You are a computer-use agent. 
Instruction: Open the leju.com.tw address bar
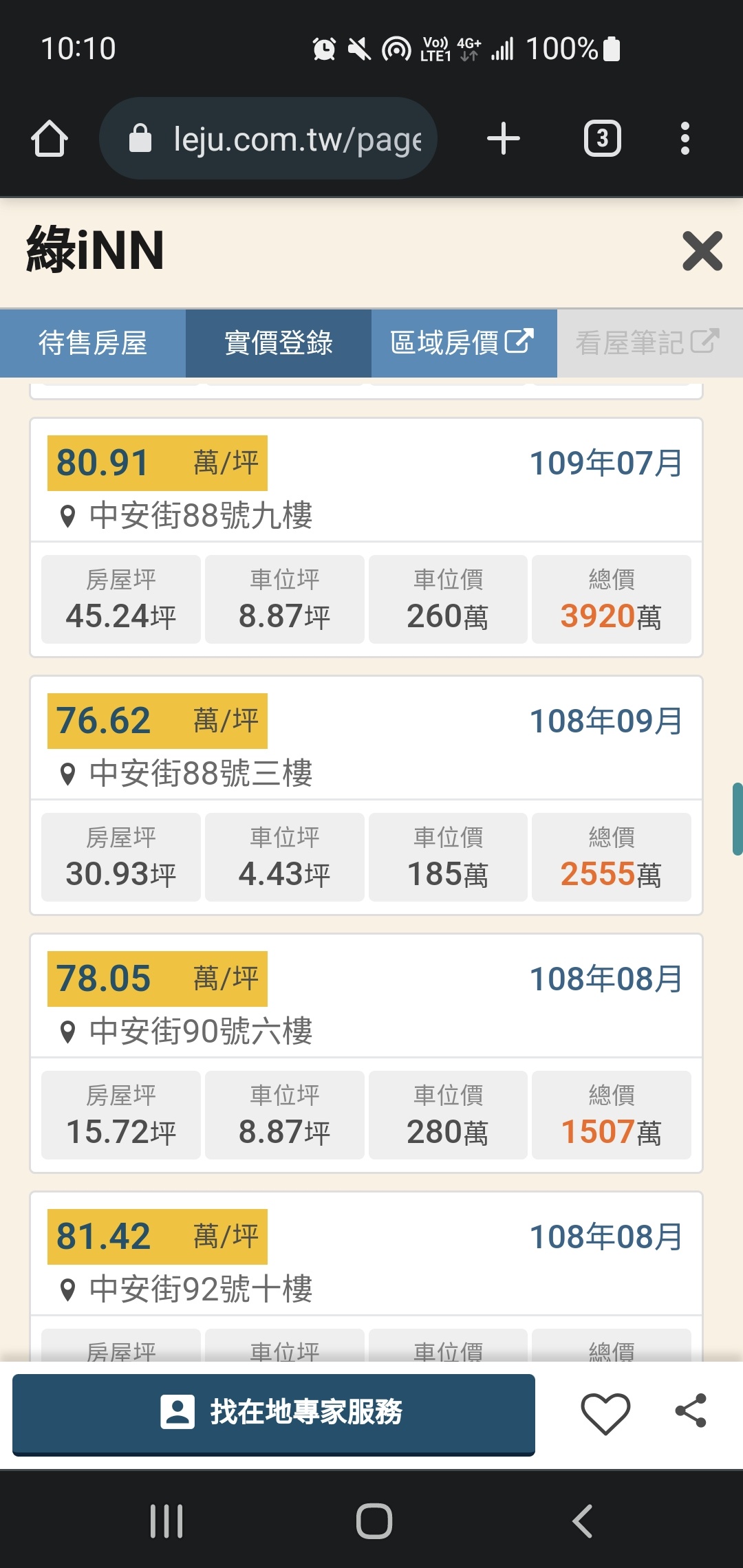(x=268, y=138)
